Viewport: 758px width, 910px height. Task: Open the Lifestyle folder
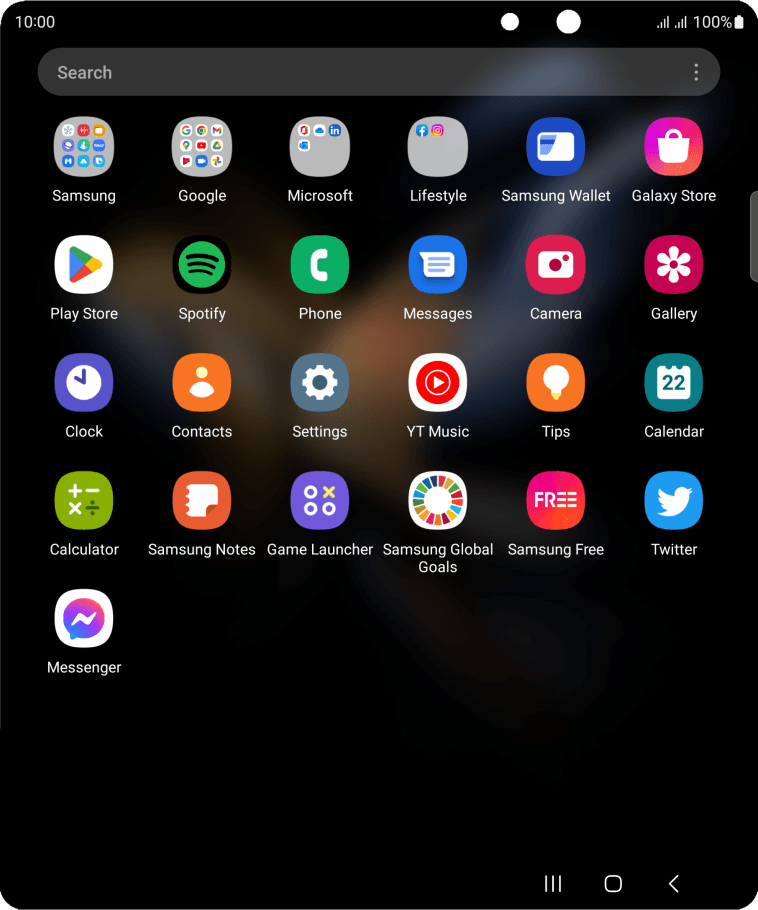click(438, 147)
